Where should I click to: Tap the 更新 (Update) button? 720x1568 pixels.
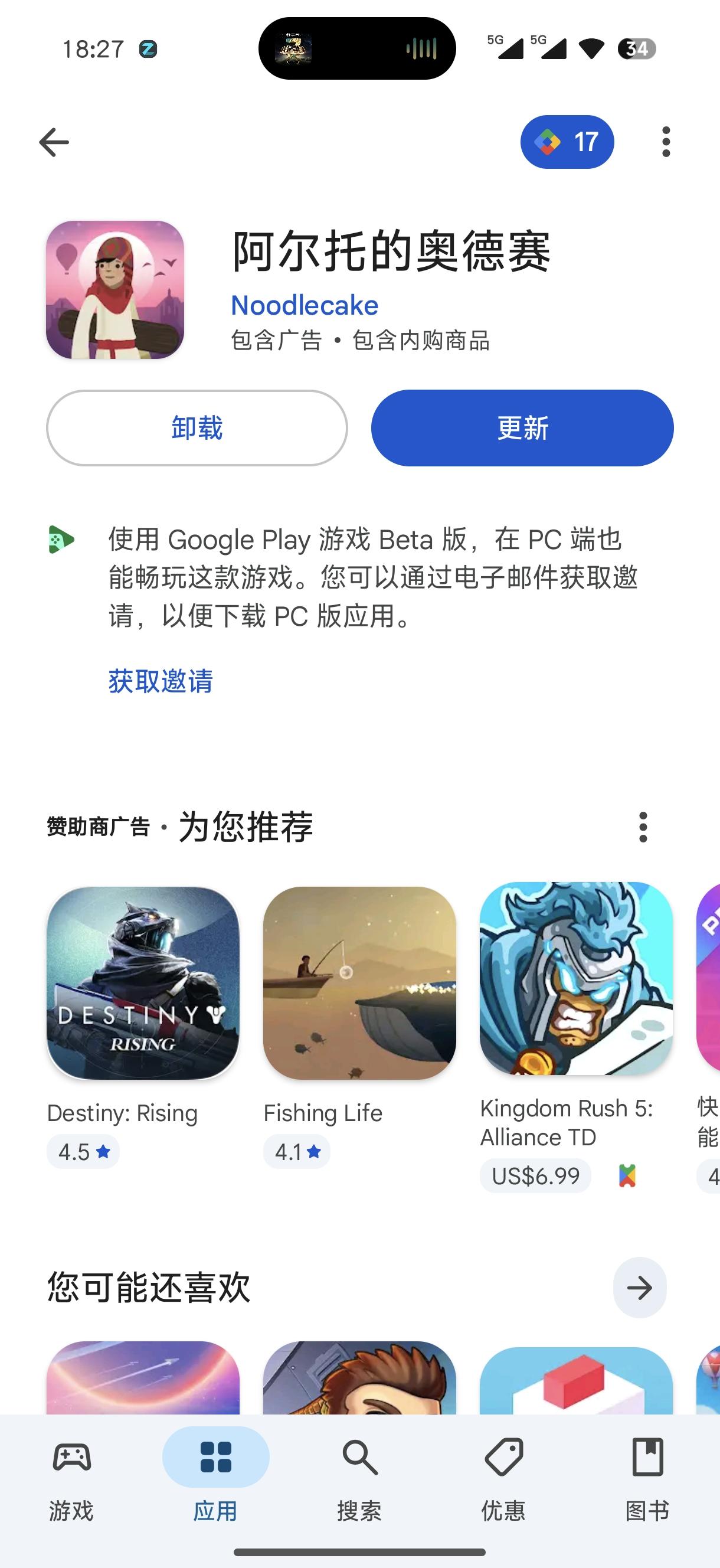[x=522, y=428]
